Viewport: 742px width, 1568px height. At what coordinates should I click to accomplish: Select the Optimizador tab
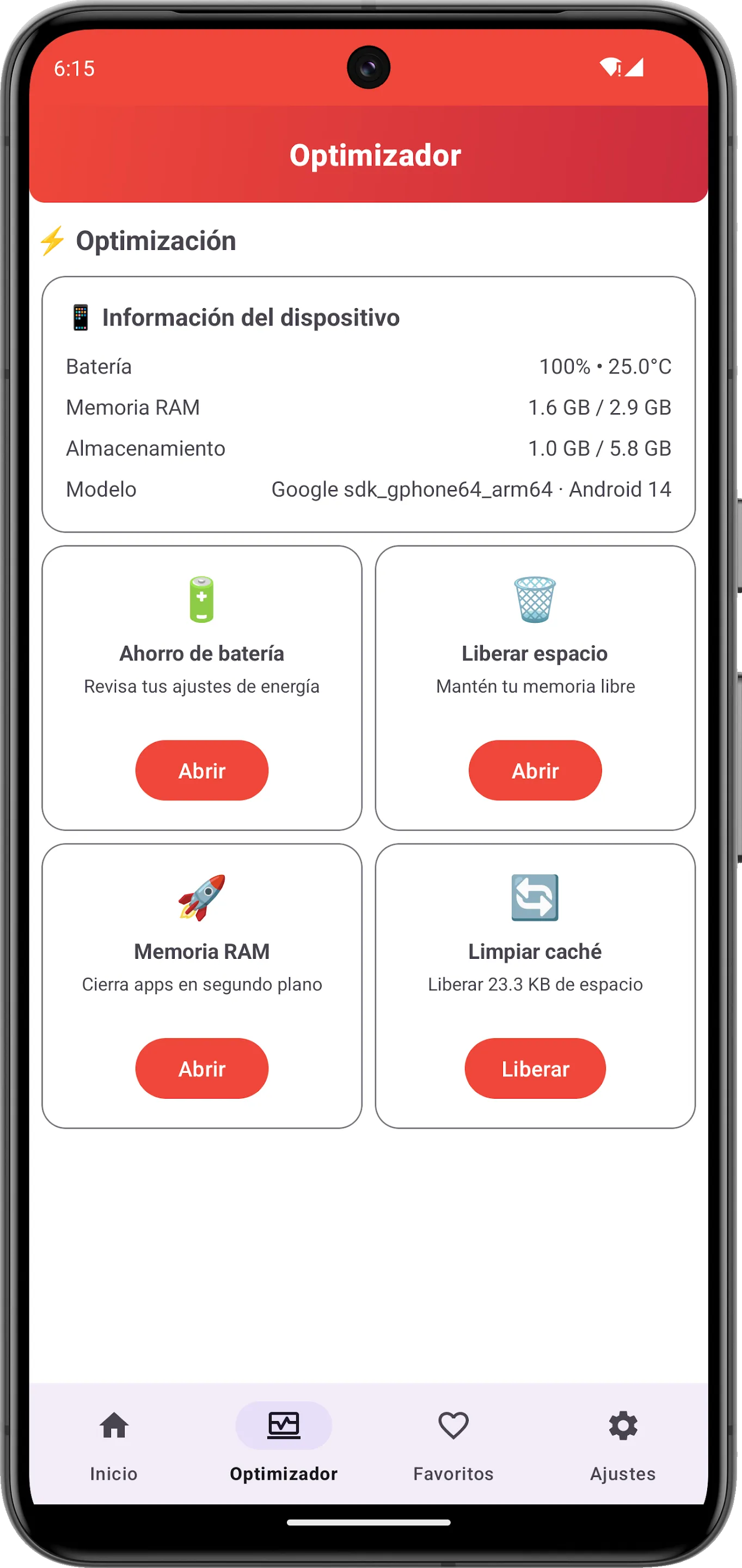tap(284, 1443)
